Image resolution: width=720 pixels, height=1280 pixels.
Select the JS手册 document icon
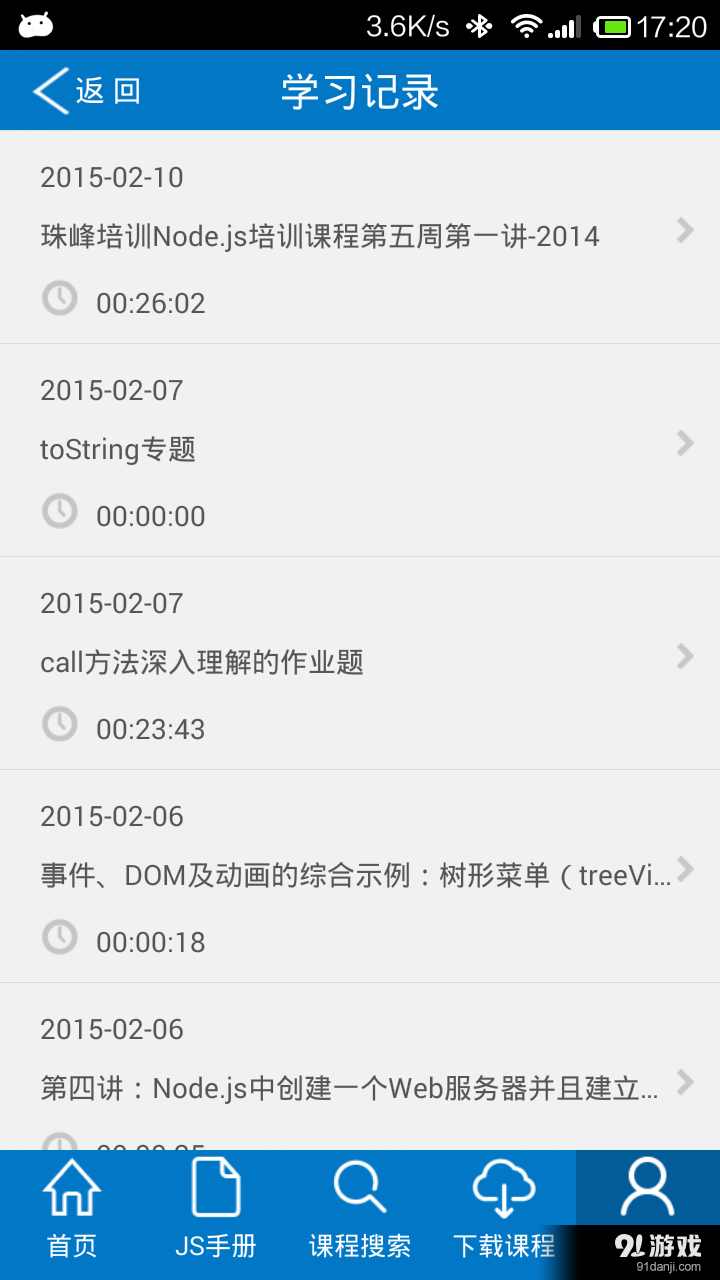coord(214,1186)
